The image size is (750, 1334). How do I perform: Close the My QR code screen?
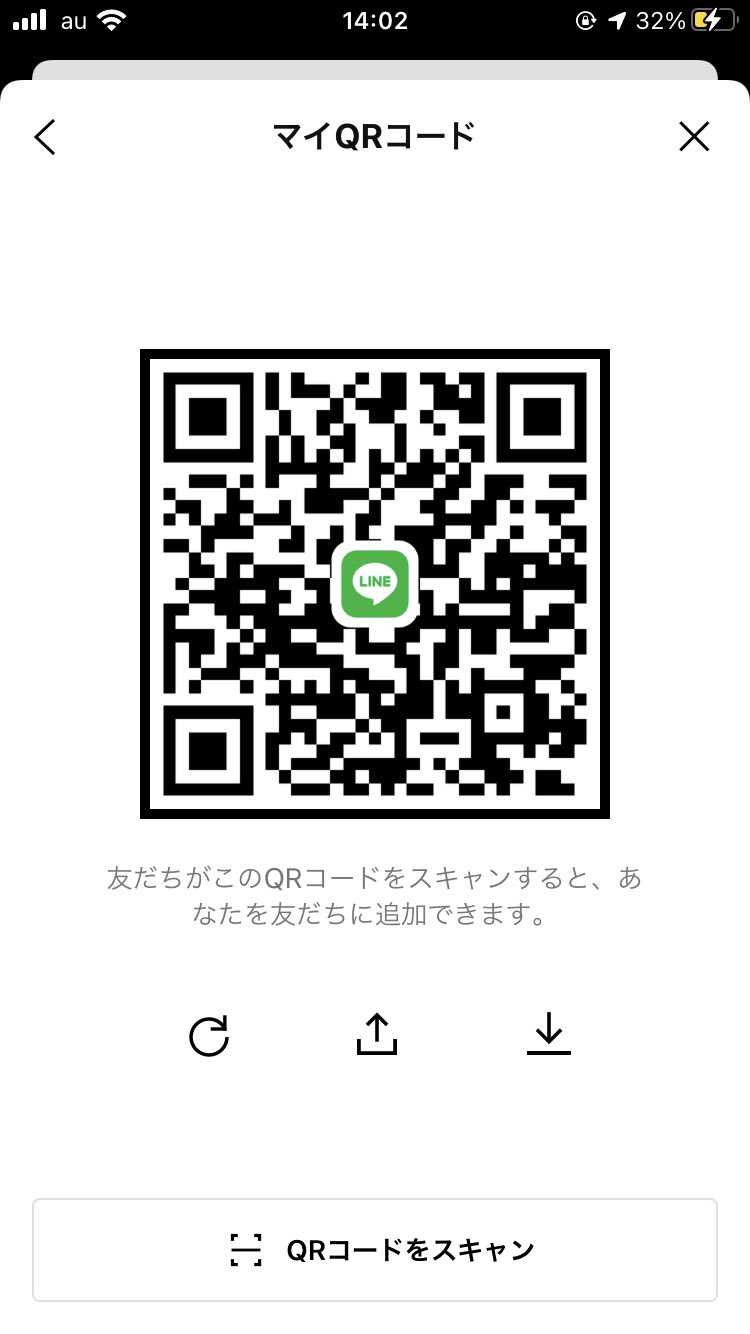tap(694, 137)
